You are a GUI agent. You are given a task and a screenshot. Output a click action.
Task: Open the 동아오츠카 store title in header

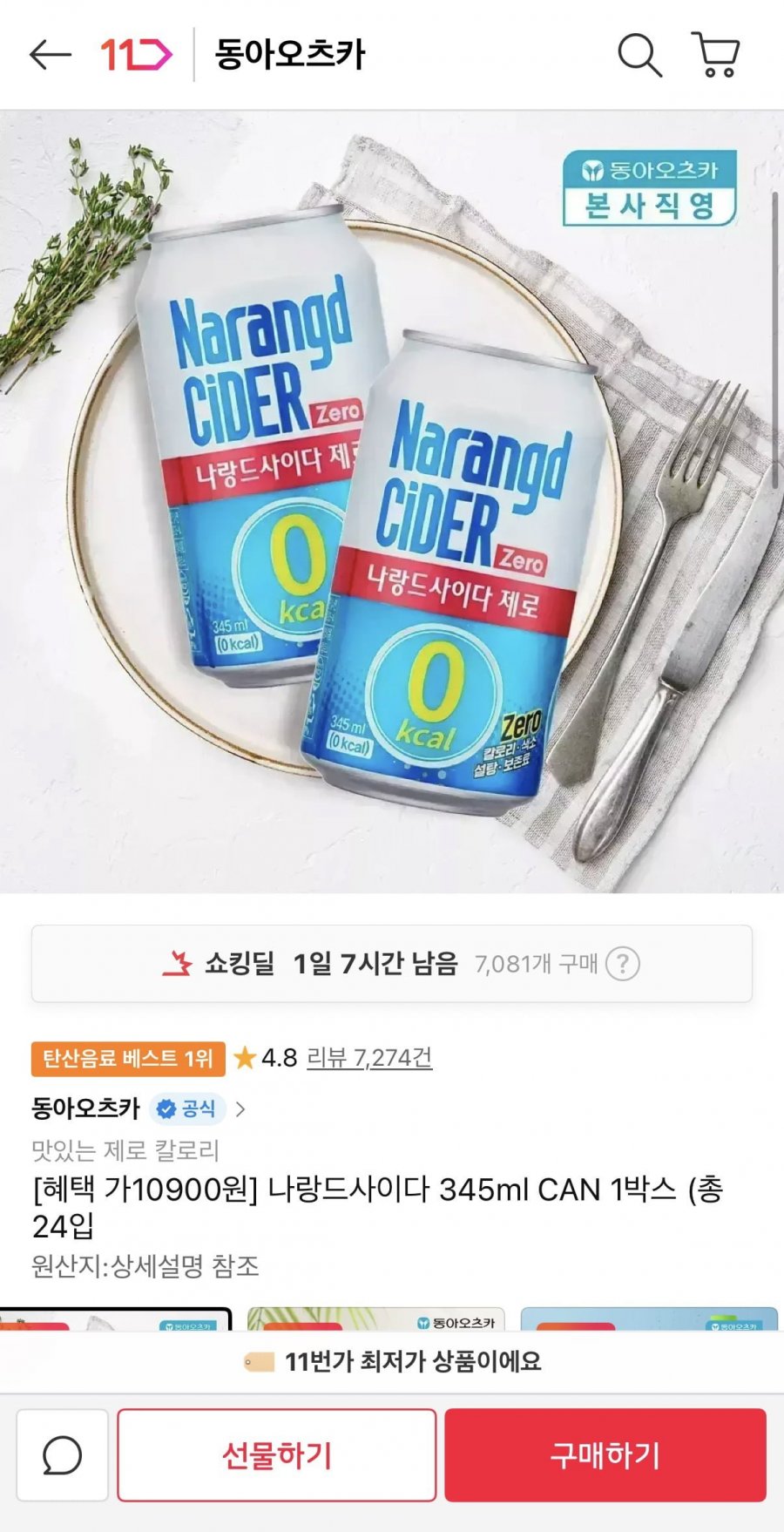290,55
